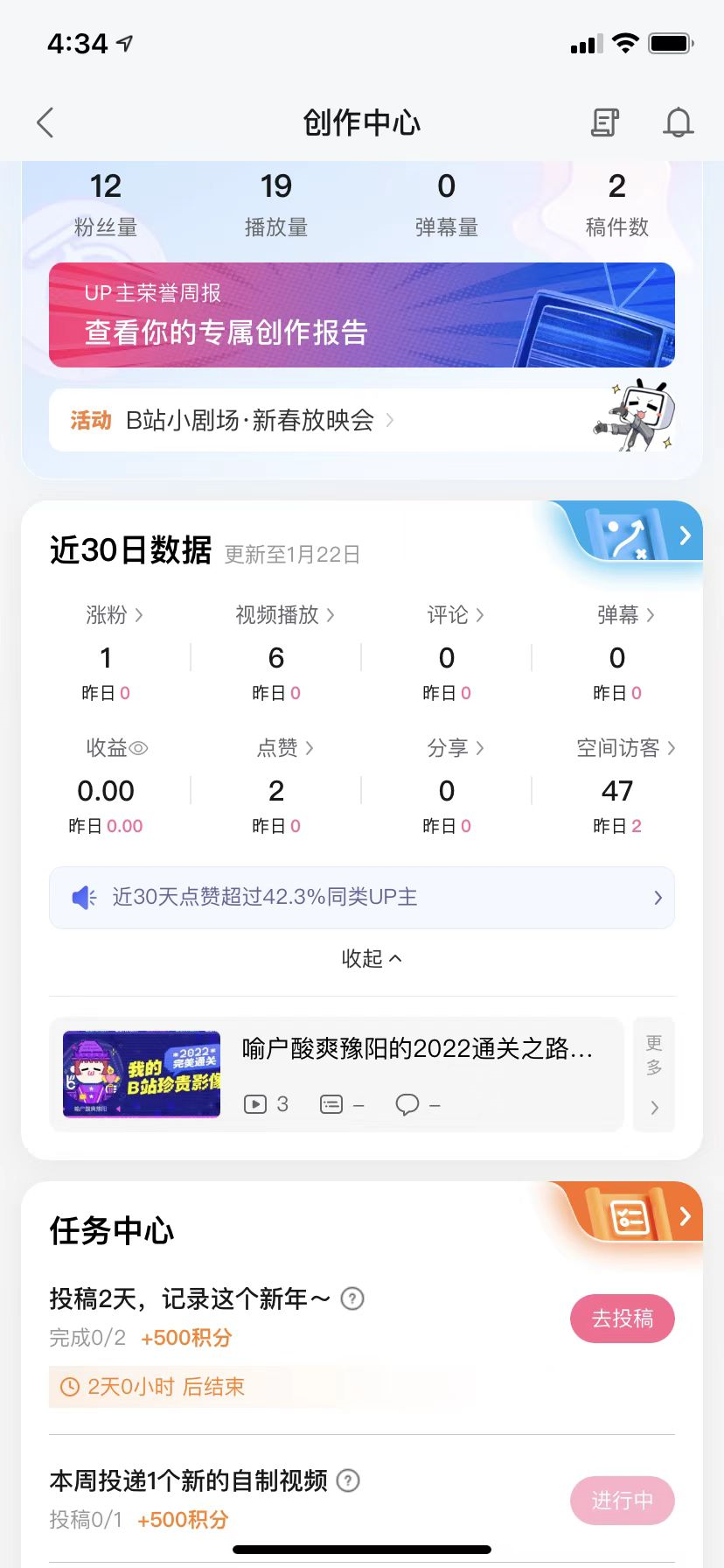The height and width of the screenshot is (1568, 724).
Task: Open the document icon in top bar
Action: 604,123
